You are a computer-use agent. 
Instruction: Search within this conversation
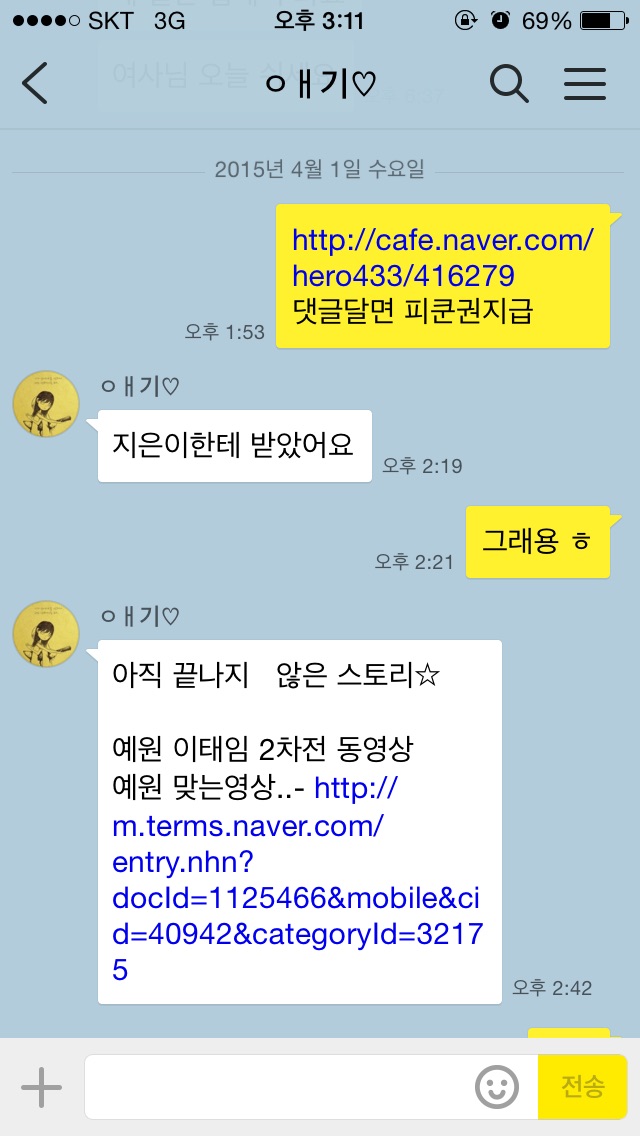tap(509, 84)
